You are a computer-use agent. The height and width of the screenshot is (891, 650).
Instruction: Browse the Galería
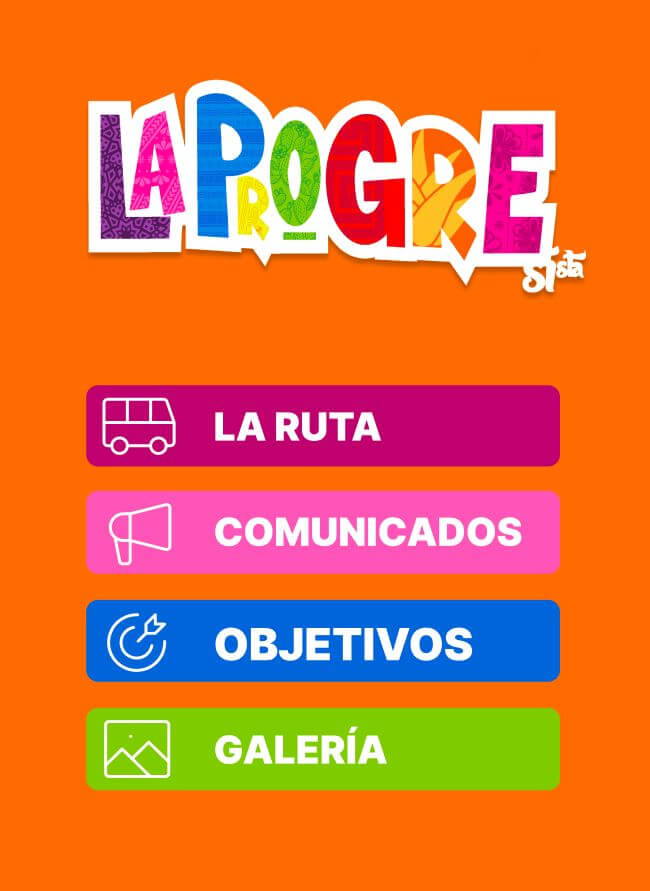[322, 749]
